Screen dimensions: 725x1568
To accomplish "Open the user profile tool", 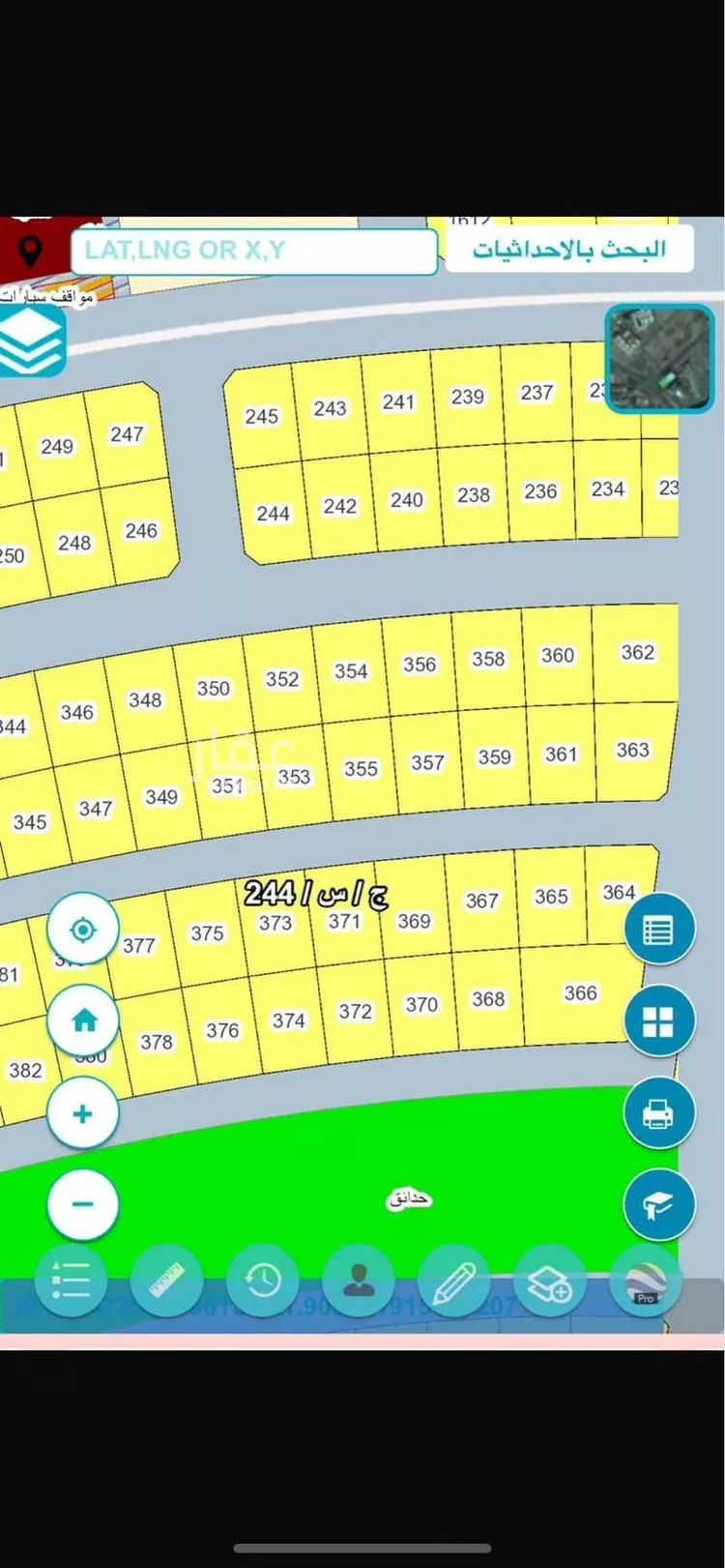I will pyautogui.click(x=359, y=1281).
